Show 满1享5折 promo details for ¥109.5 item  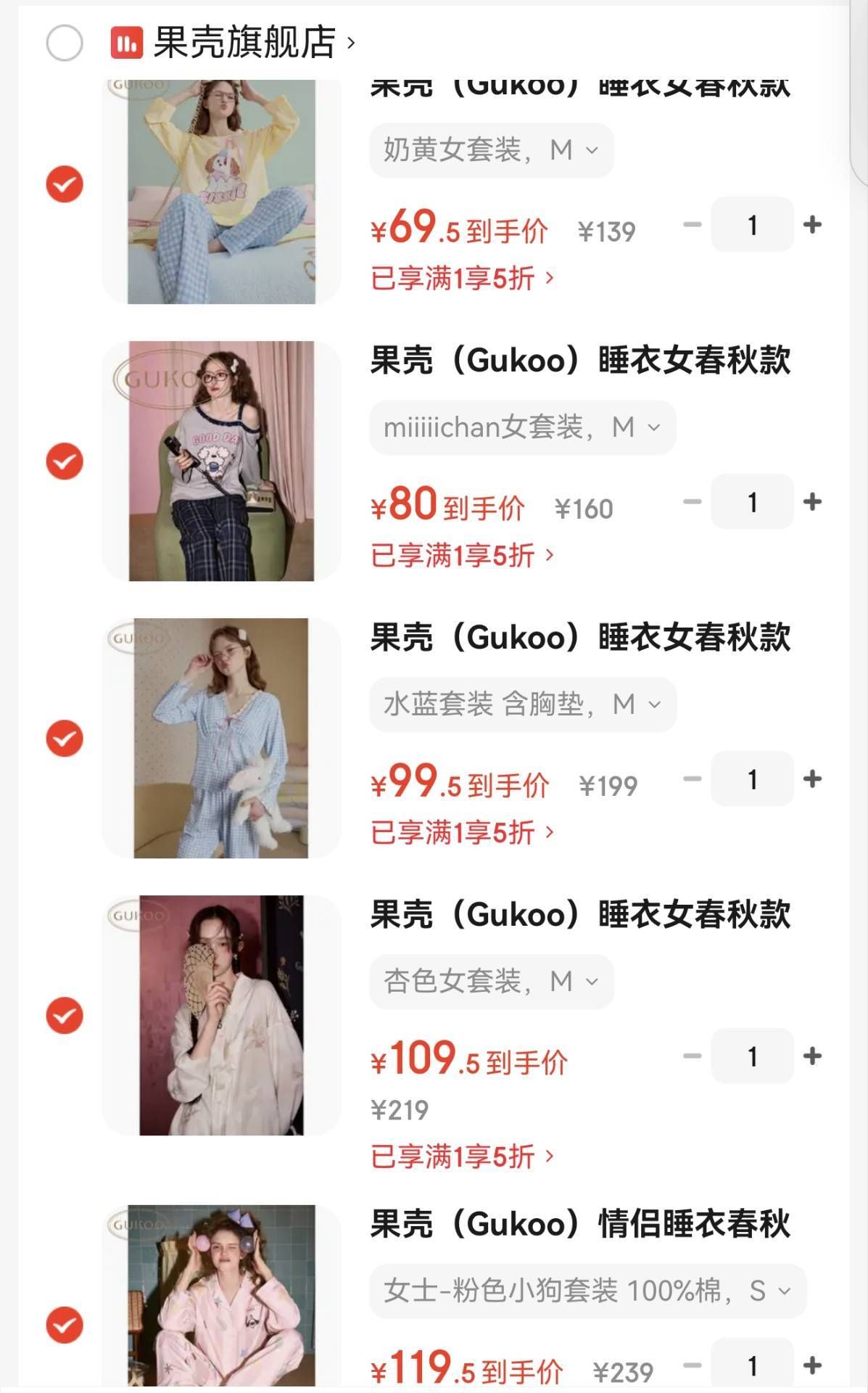(462, 1156)
